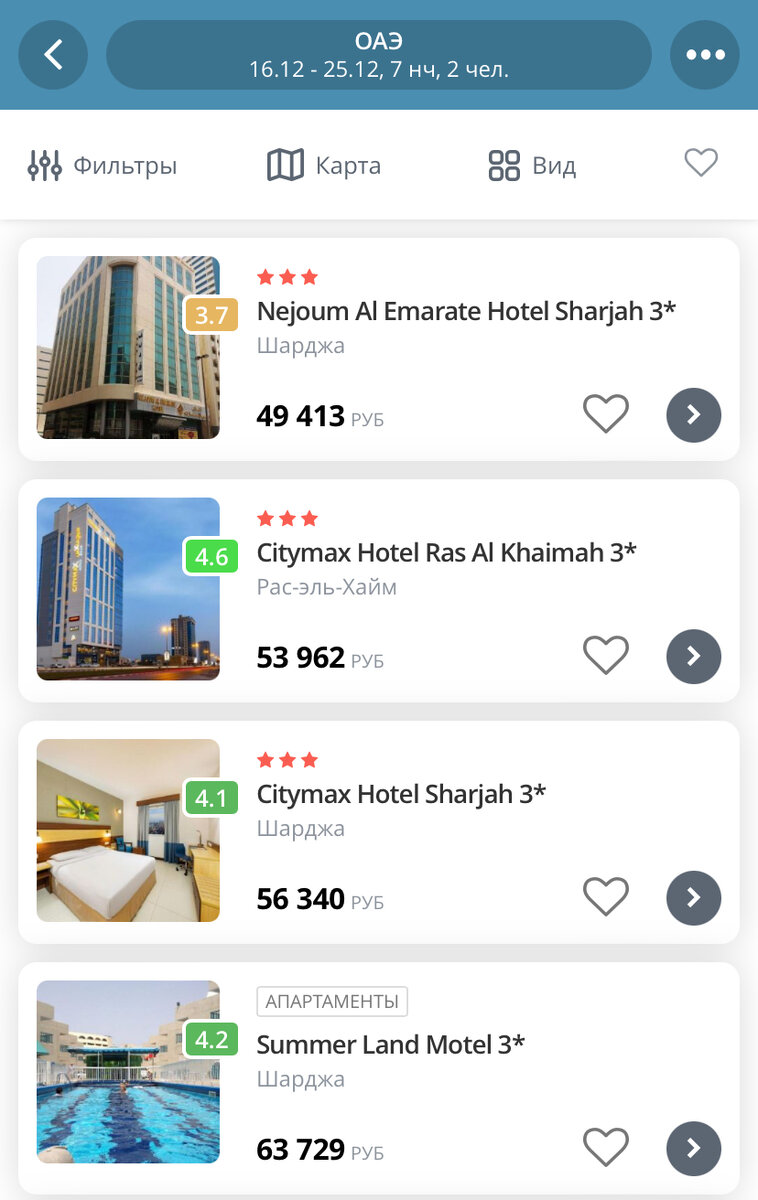Image resolution: width=758 pixels, height=1200 pixels.
Task: Tap the arrow for Nejoum Al Emarate Hotel
Action: 693,414
